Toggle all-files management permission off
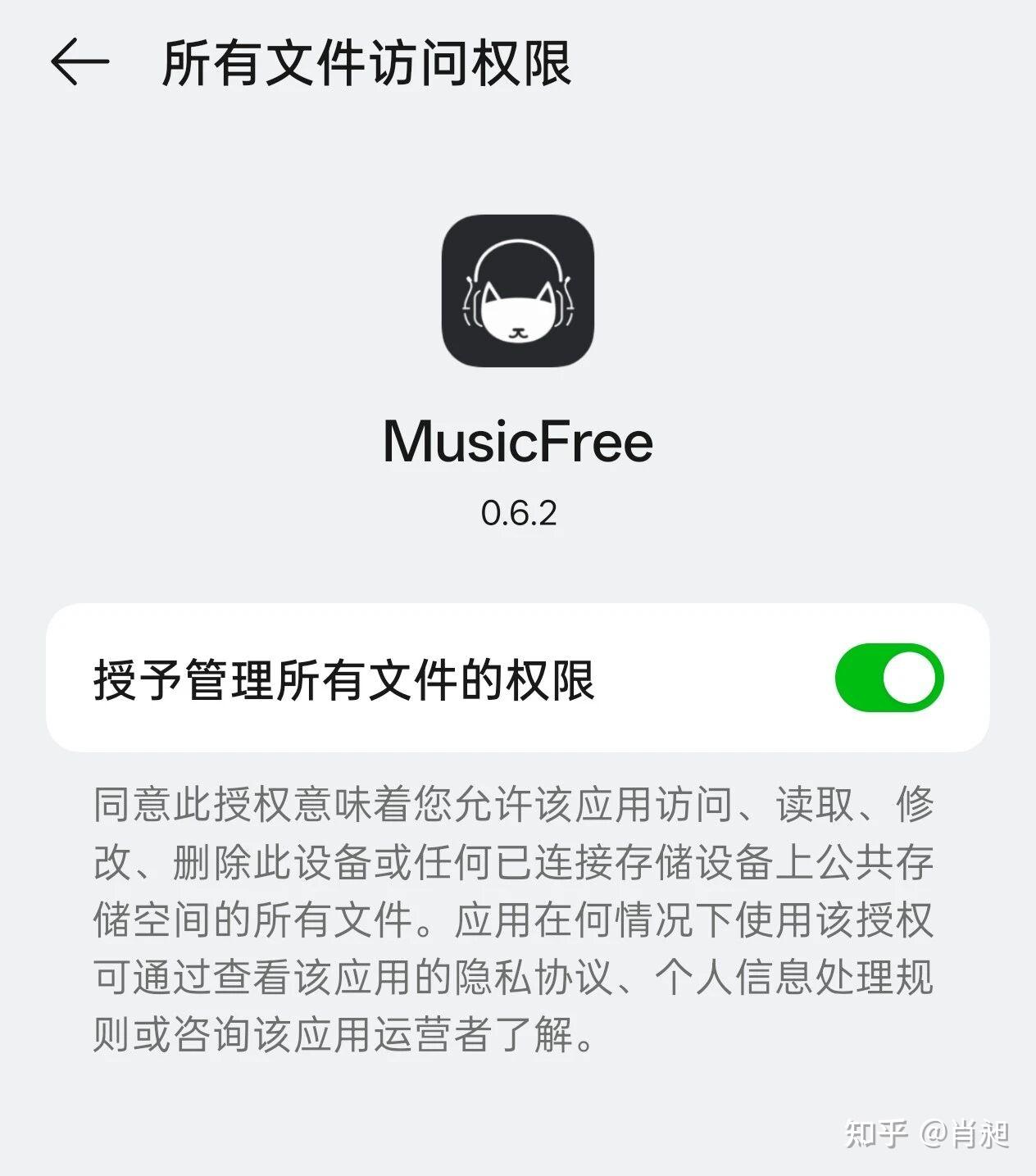Screen dimensions: 1036x1176 tap(889, 675)
